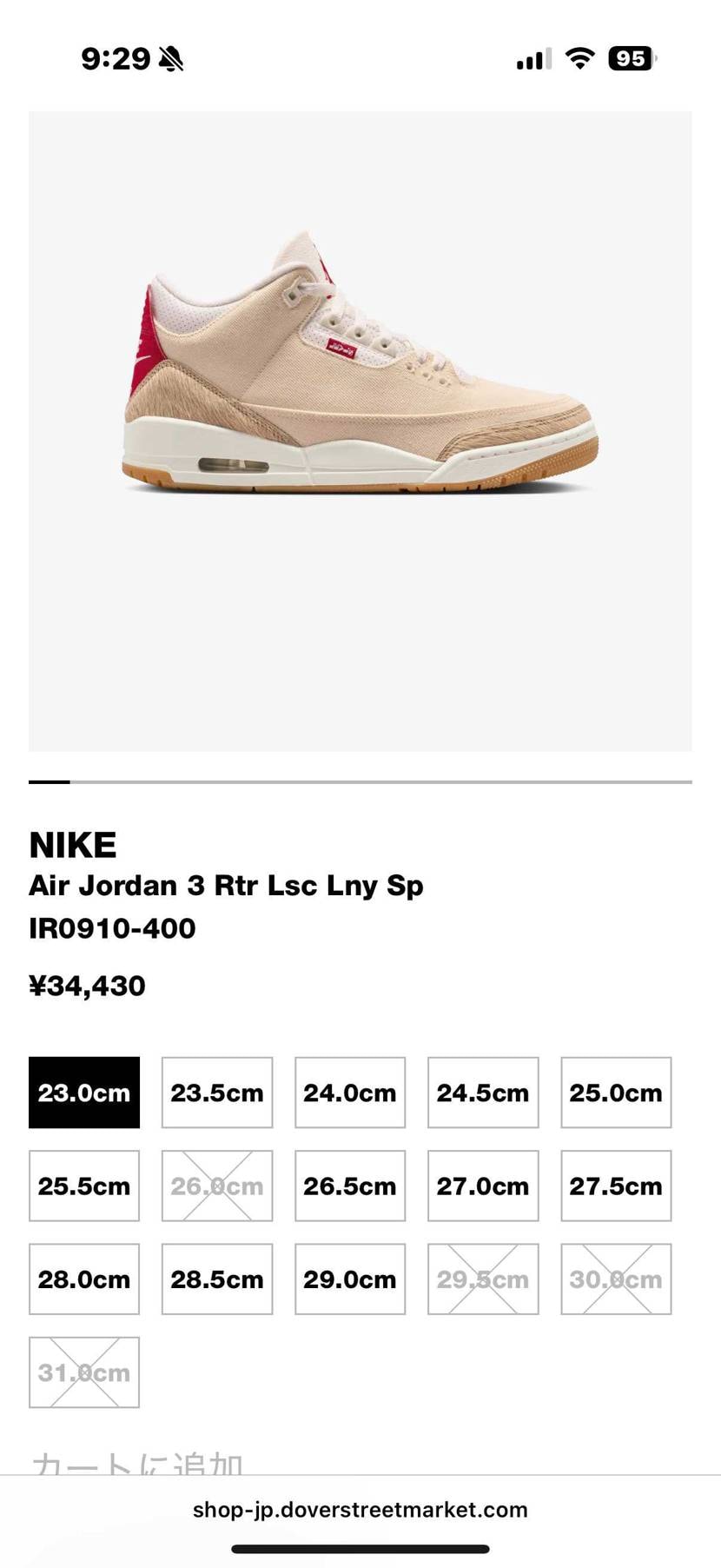Choose size 28.0cm
721x1568 pixels.
pyautogui.click(x=84, y=1279)
